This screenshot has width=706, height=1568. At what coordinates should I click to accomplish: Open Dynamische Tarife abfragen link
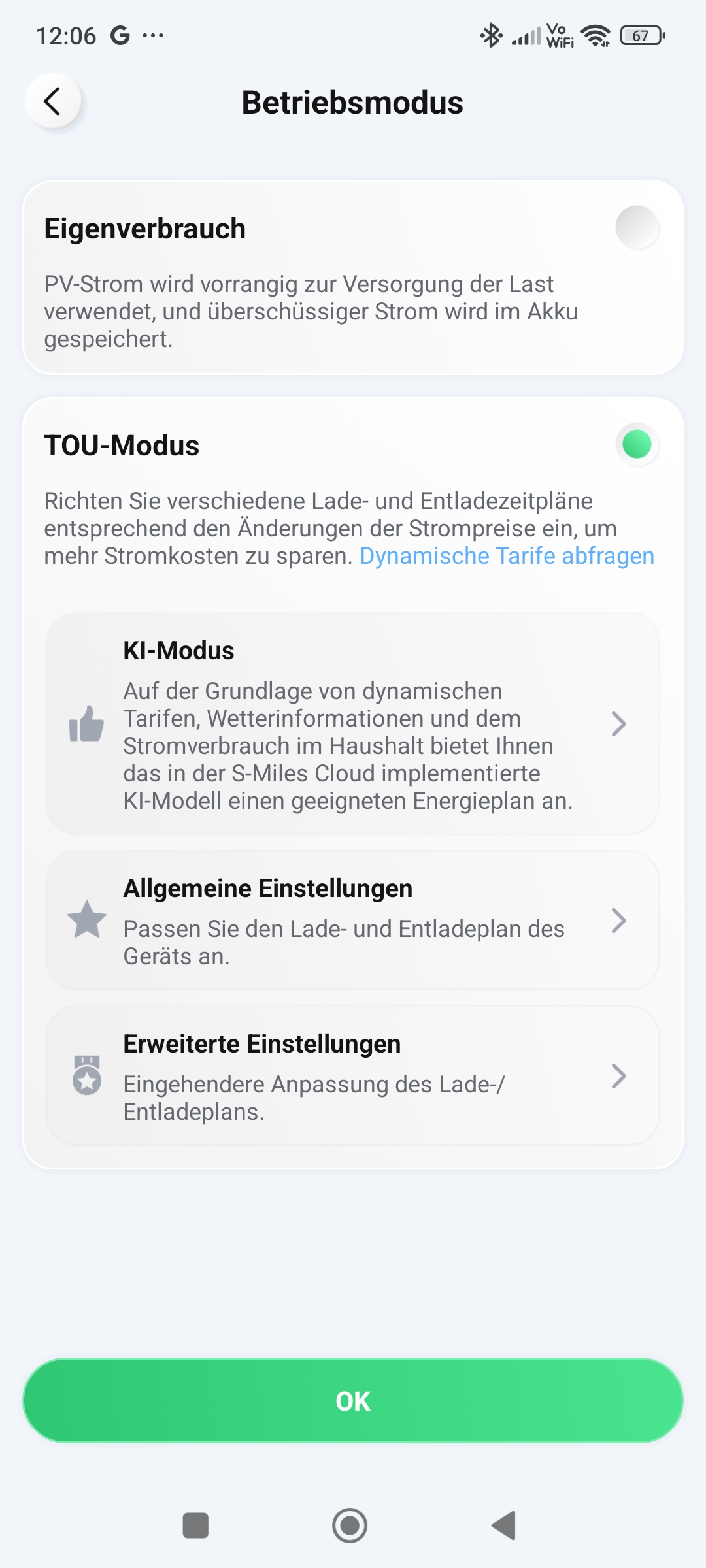507,556
